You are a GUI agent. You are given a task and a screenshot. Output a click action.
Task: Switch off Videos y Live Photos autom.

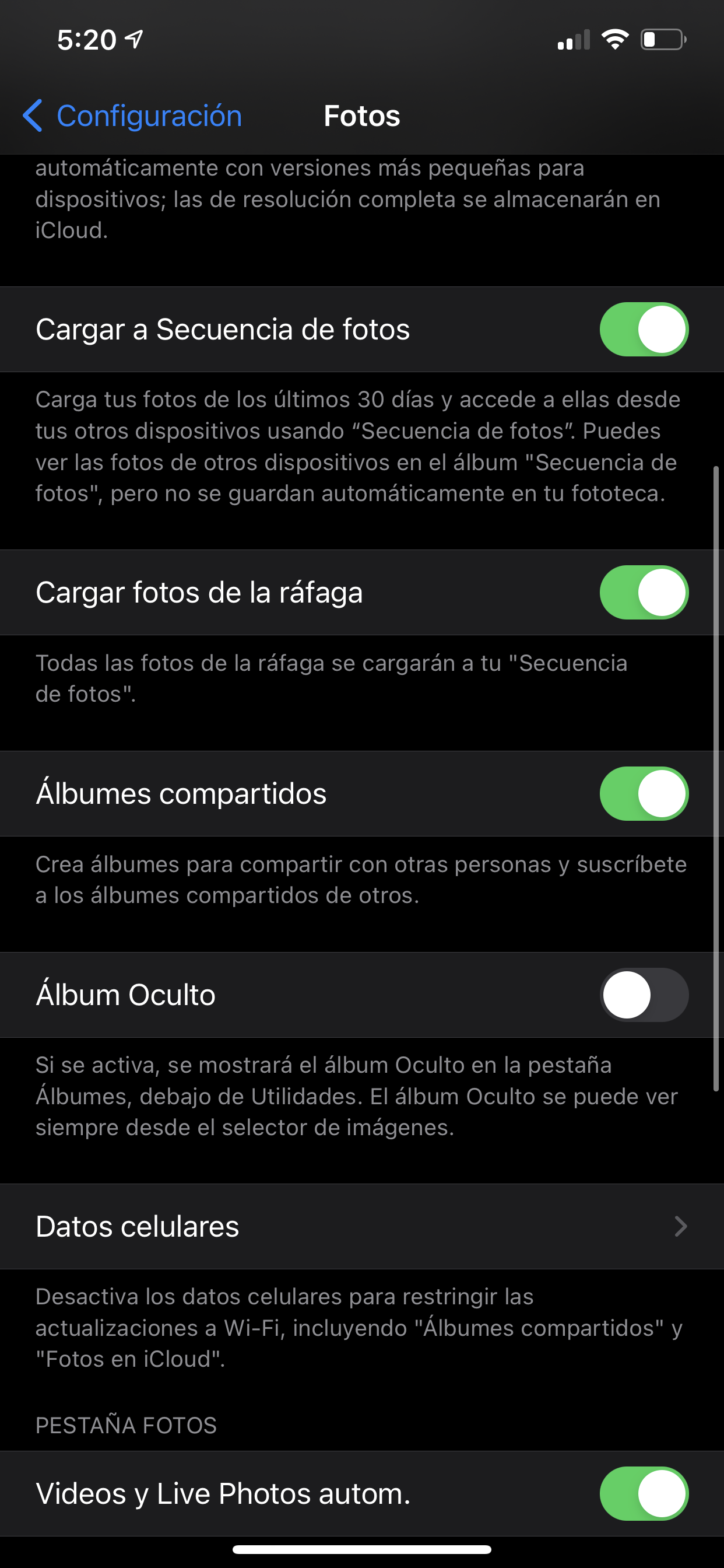644,1493
